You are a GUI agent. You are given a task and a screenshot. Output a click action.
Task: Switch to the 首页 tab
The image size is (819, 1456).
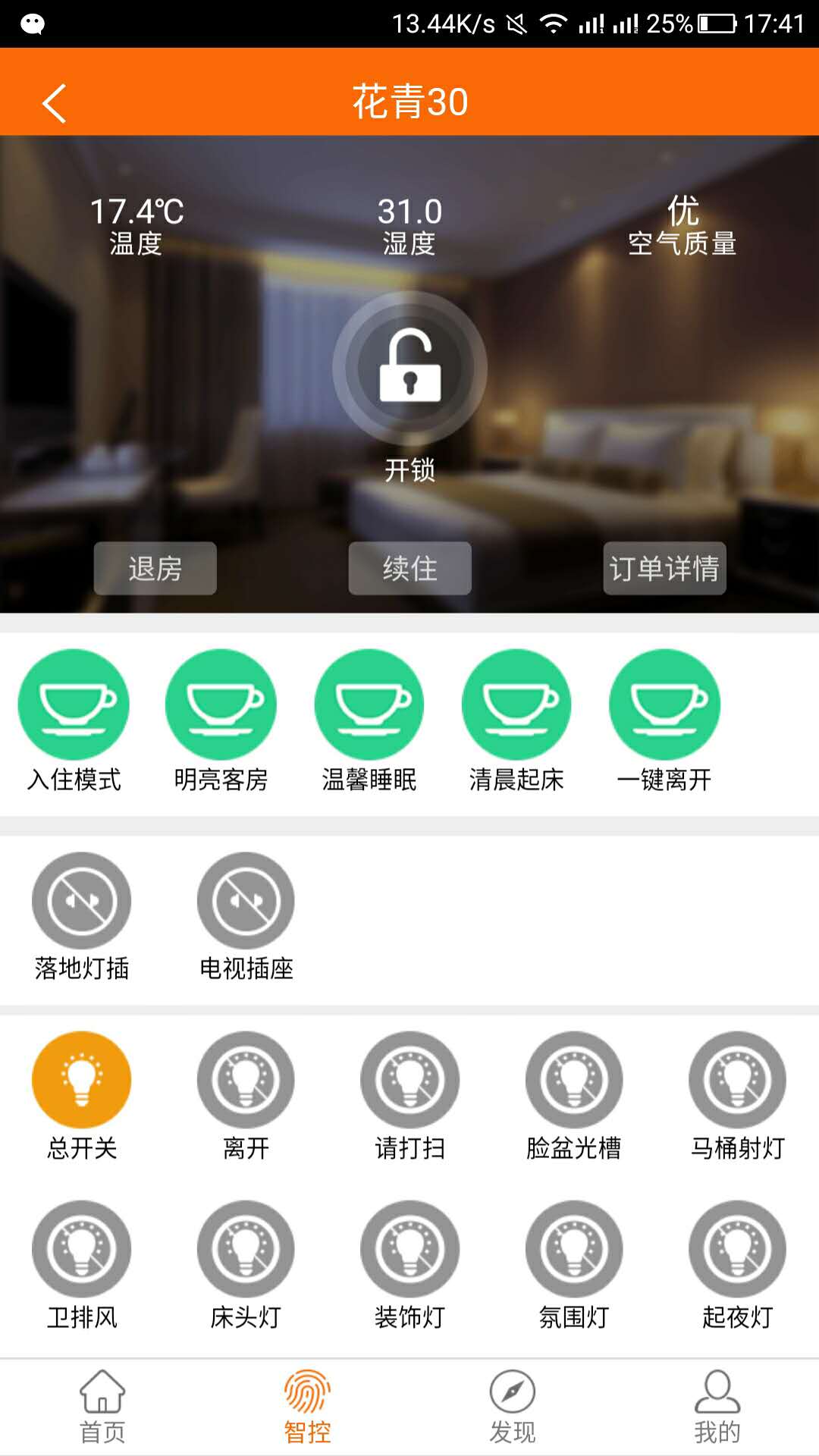[x=102, y=1407]
